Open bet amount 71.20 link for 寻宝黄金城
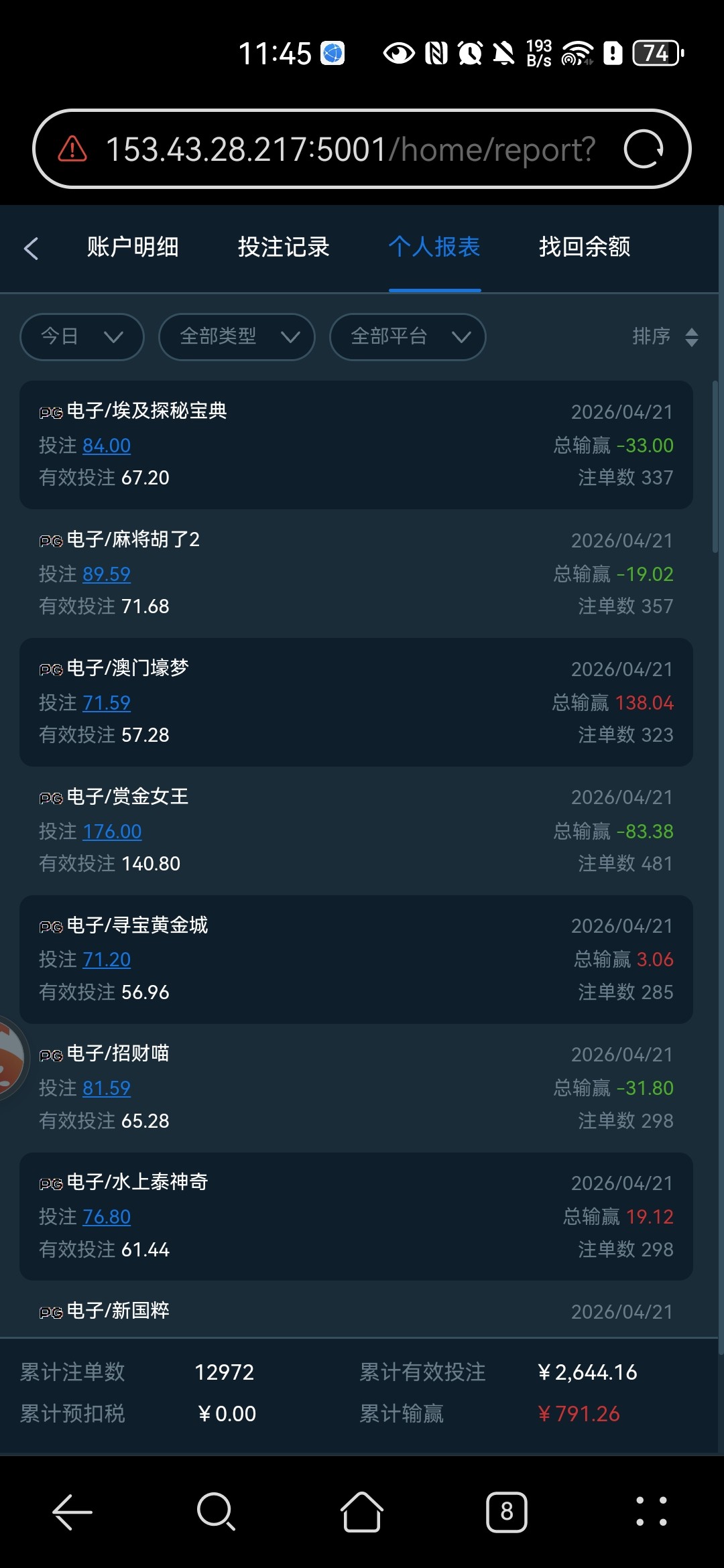Viewport: 724px width, 1568px height. tap(107, 960)
